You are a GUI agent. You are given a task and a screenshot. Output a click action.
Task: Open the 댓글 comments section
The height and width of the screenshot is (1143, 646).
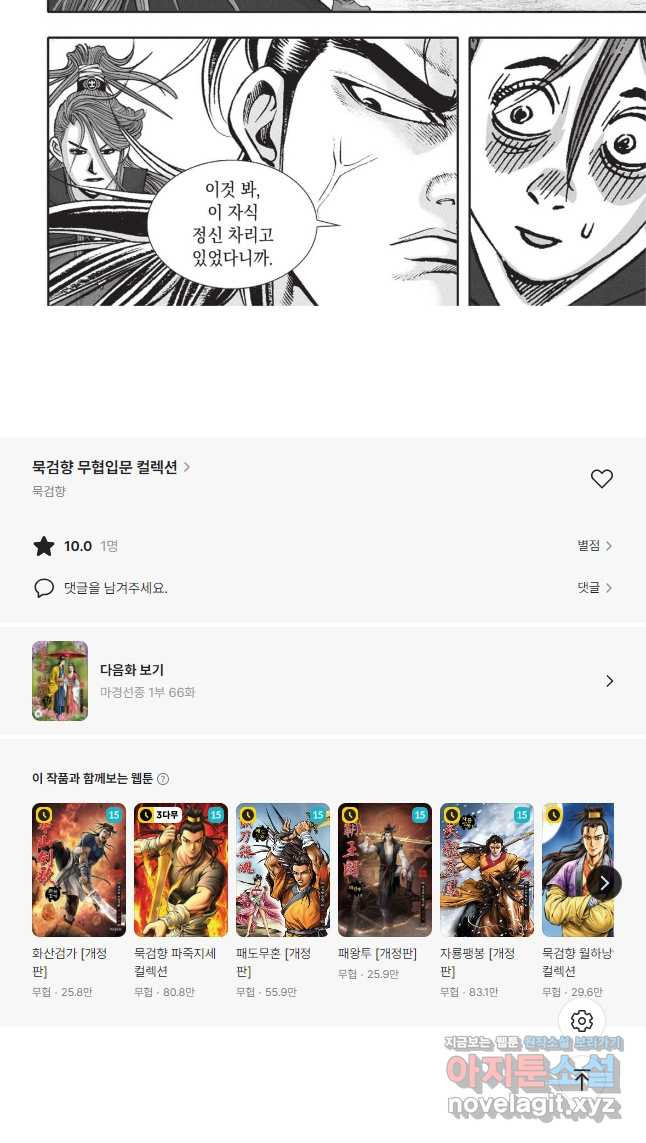594,588
